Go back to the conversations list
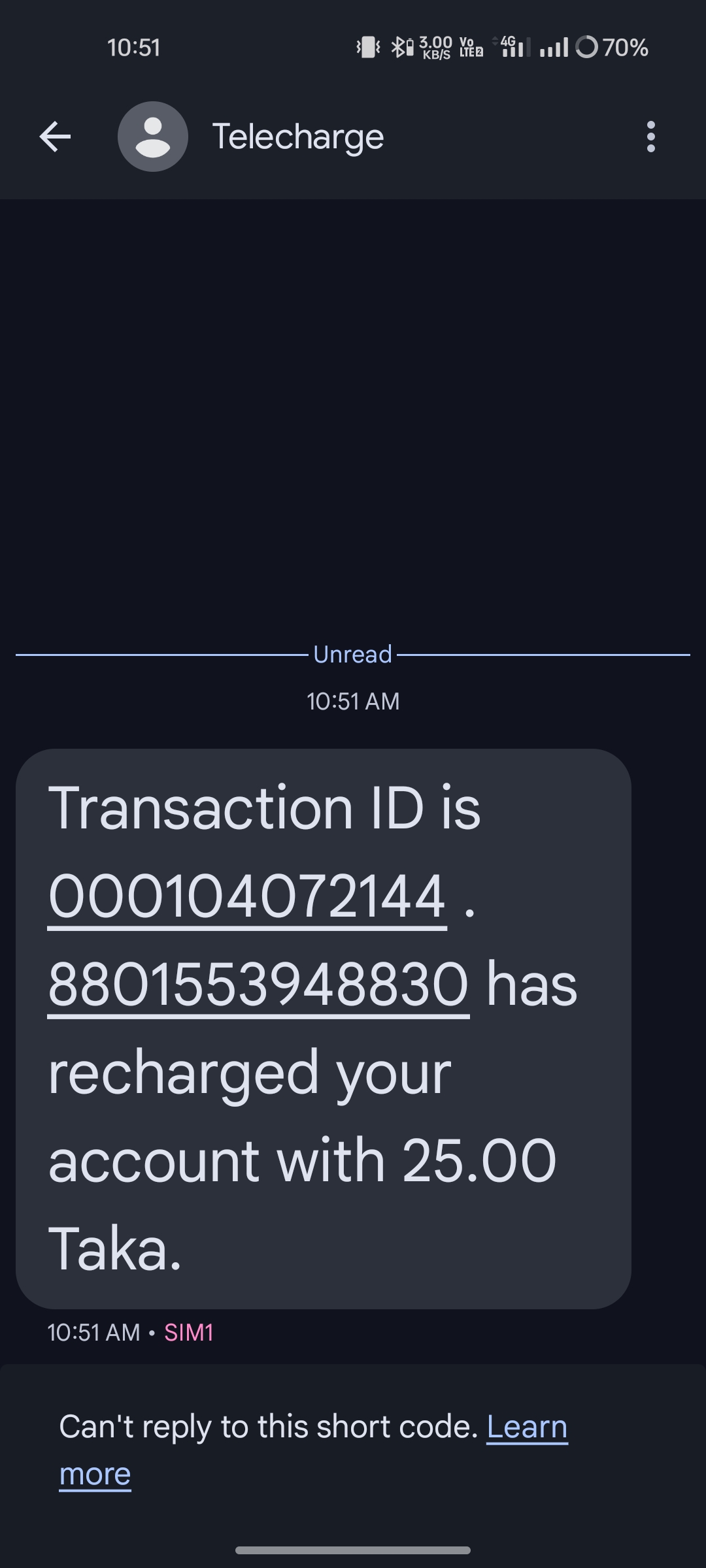 click(x=55, y=137)
